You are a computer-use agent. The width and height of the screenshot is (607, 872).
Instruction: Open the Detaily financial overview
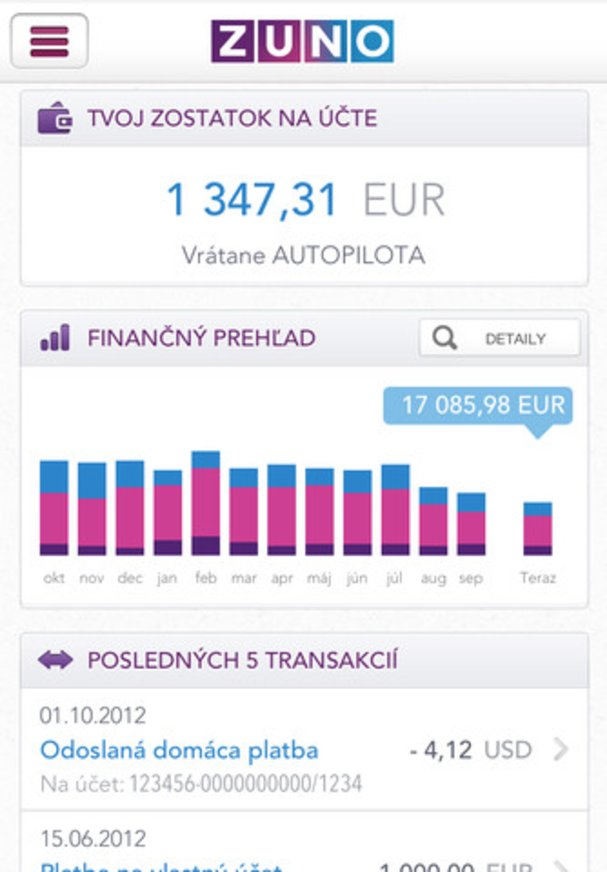pyautogui.click(x=499, y=338)
